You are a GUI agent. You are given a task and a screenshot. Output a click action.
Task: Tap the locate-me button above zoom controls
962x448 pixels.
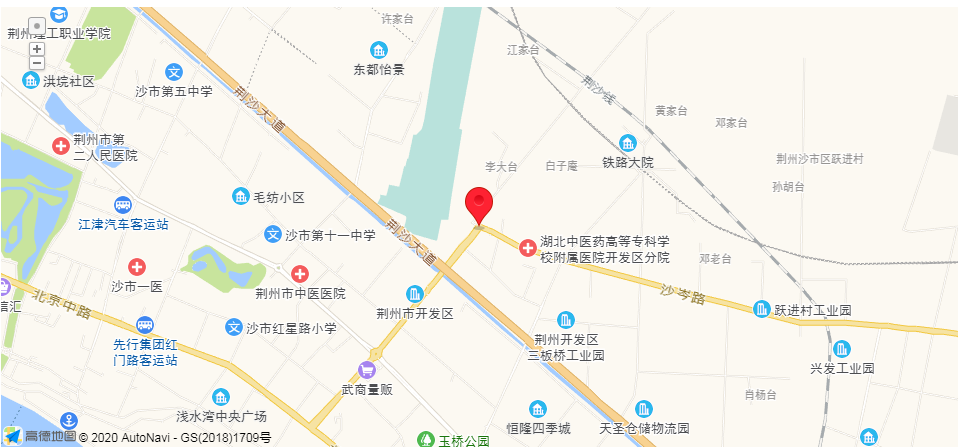(37, 26)
